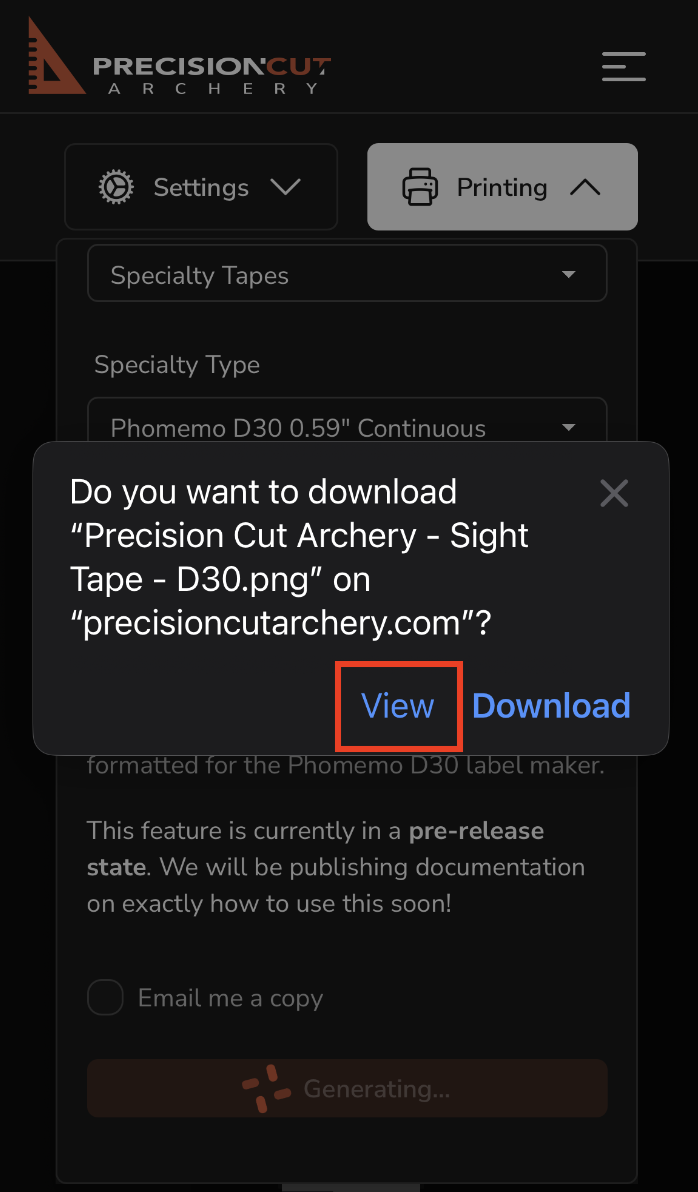The height and width of the screenshot is (1192, 698).
Task: Expand the Settings panel
Action: 201,187
